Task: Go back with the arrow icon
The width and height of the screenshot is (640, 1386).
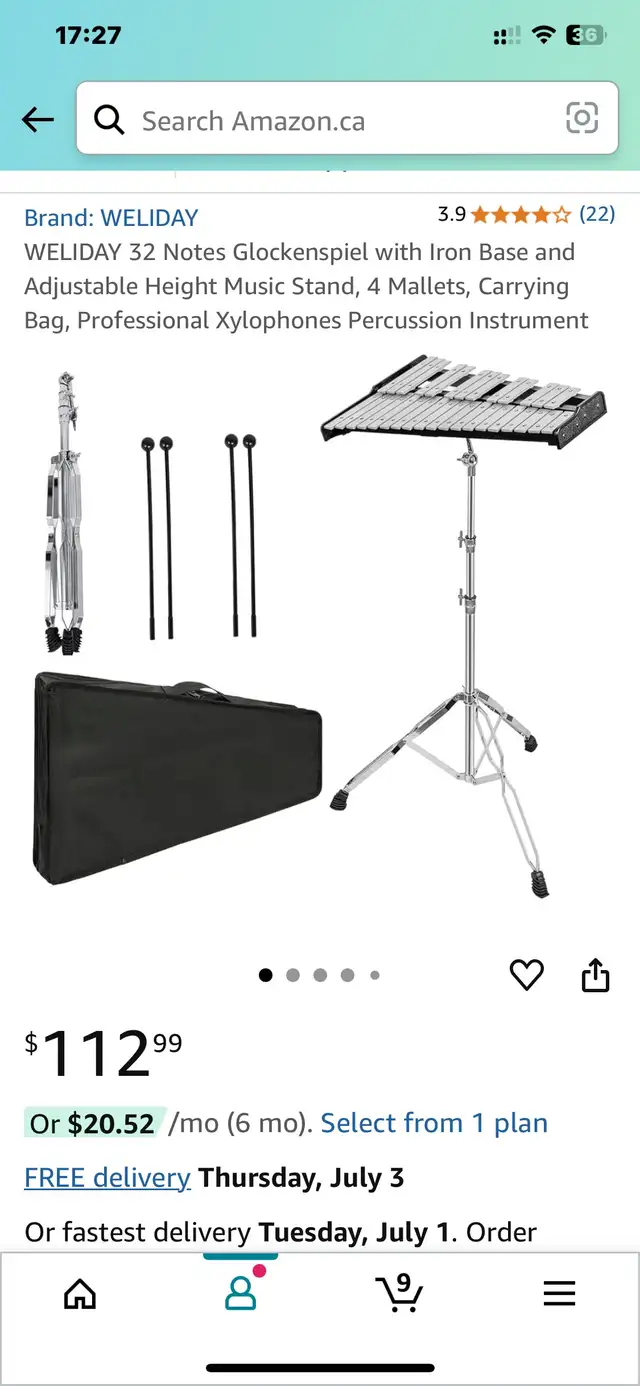Action: pyautogui.click(x=37, y=121)
